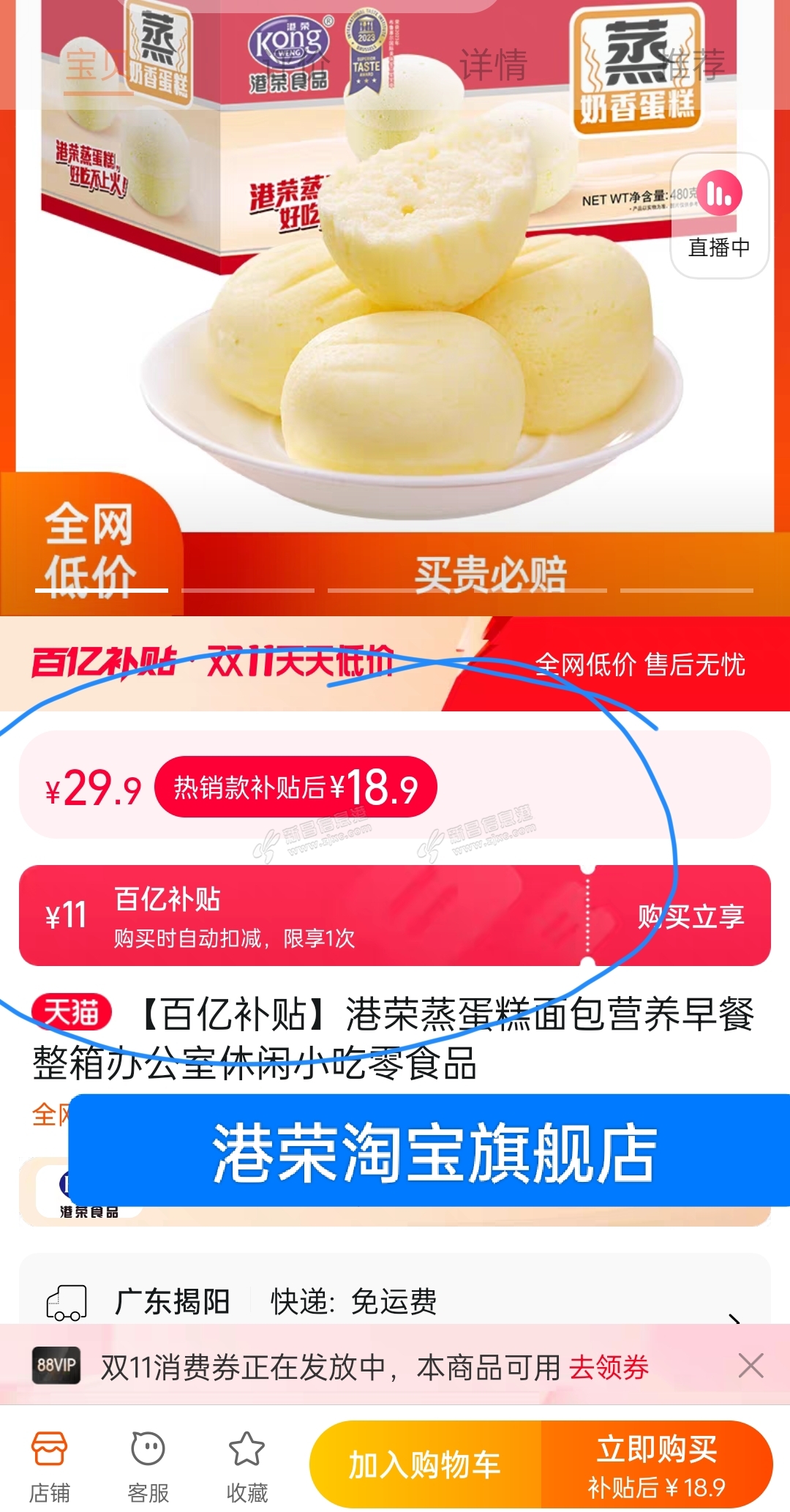790x1512 pixels.
Task: Switch to the 详情 tab
Action: pyautogui.click(x=492, y=64)
